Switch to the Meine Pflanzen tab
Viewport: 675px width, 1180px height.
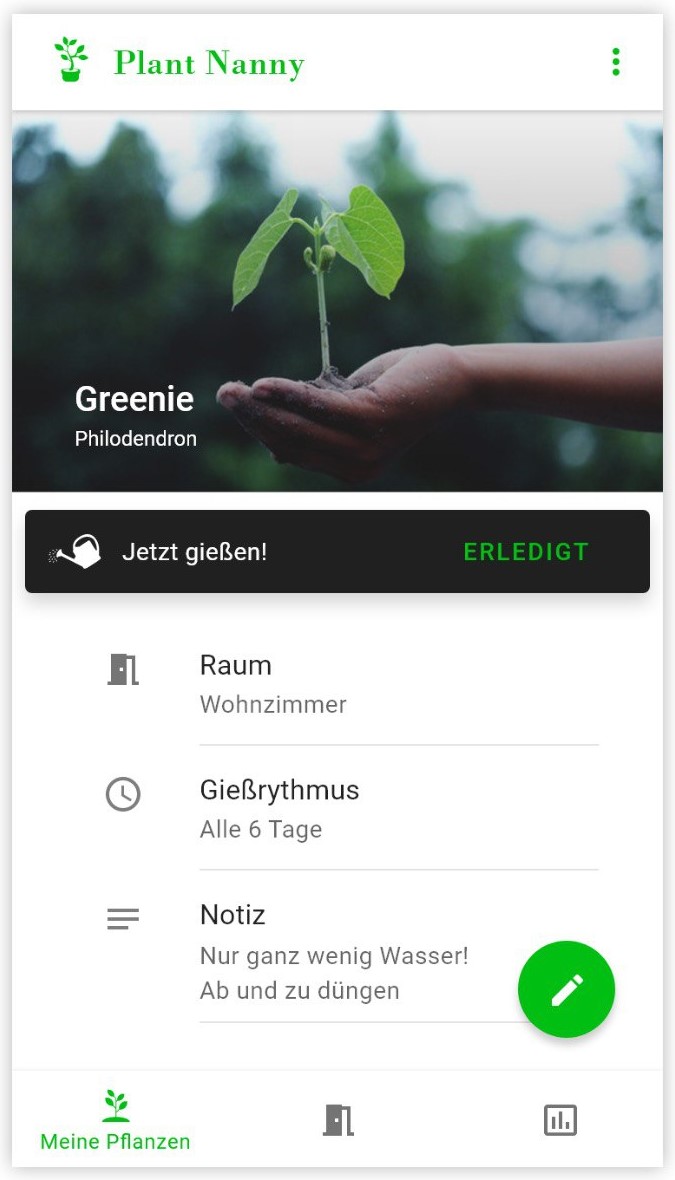pos(115,1120)
